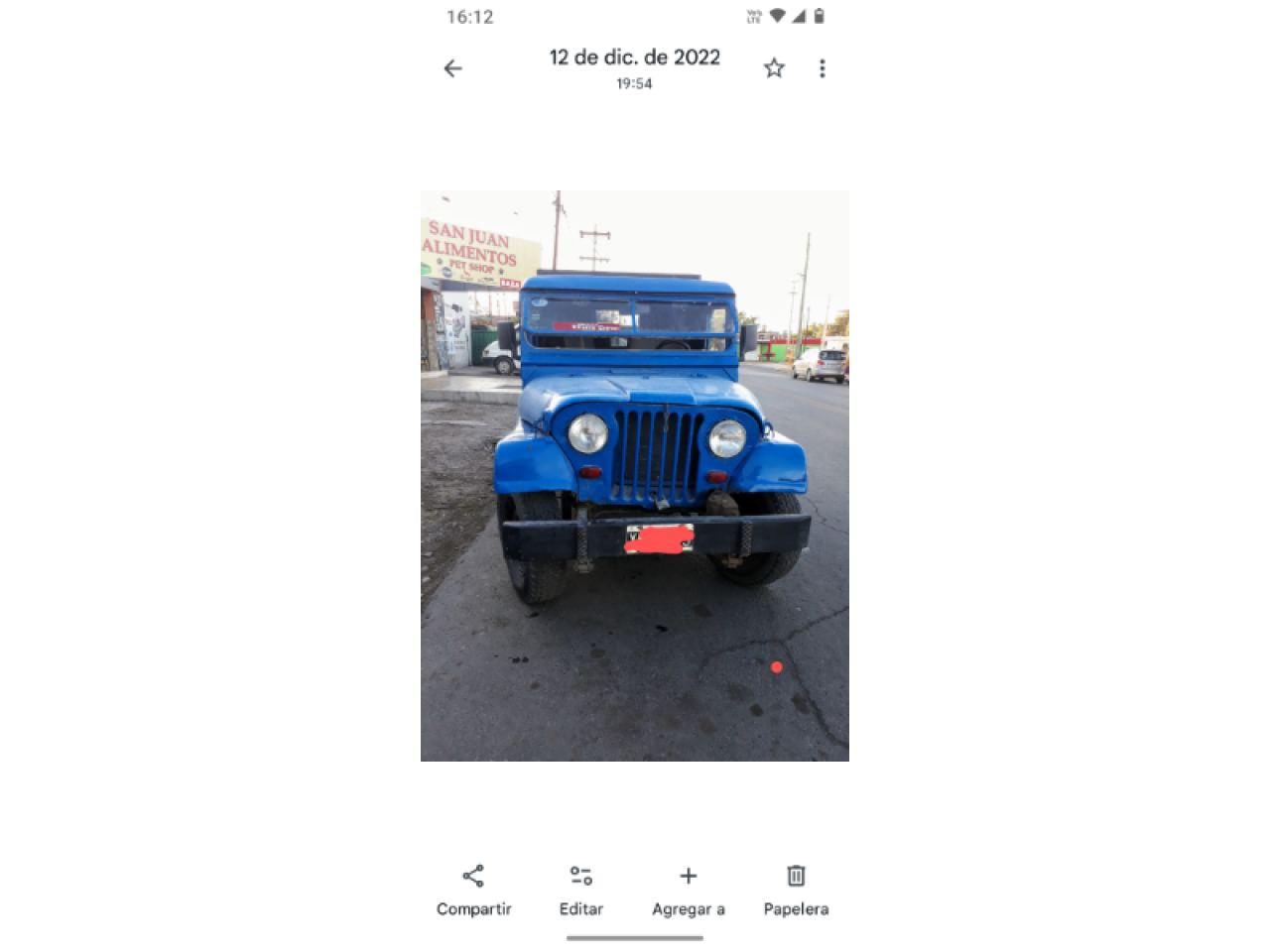
Task: Move the photo to Papelera
Action: tap(796, 890)
